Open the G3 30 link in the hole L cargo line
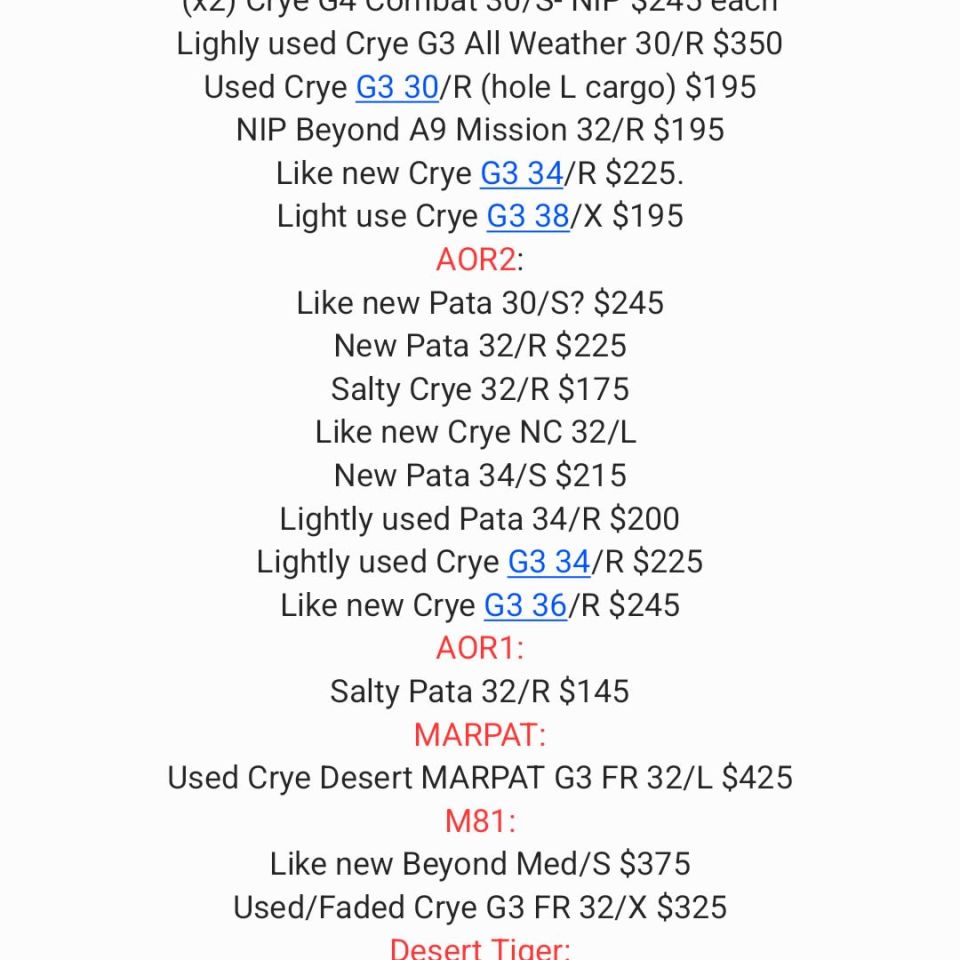 [x=397, y=88]
